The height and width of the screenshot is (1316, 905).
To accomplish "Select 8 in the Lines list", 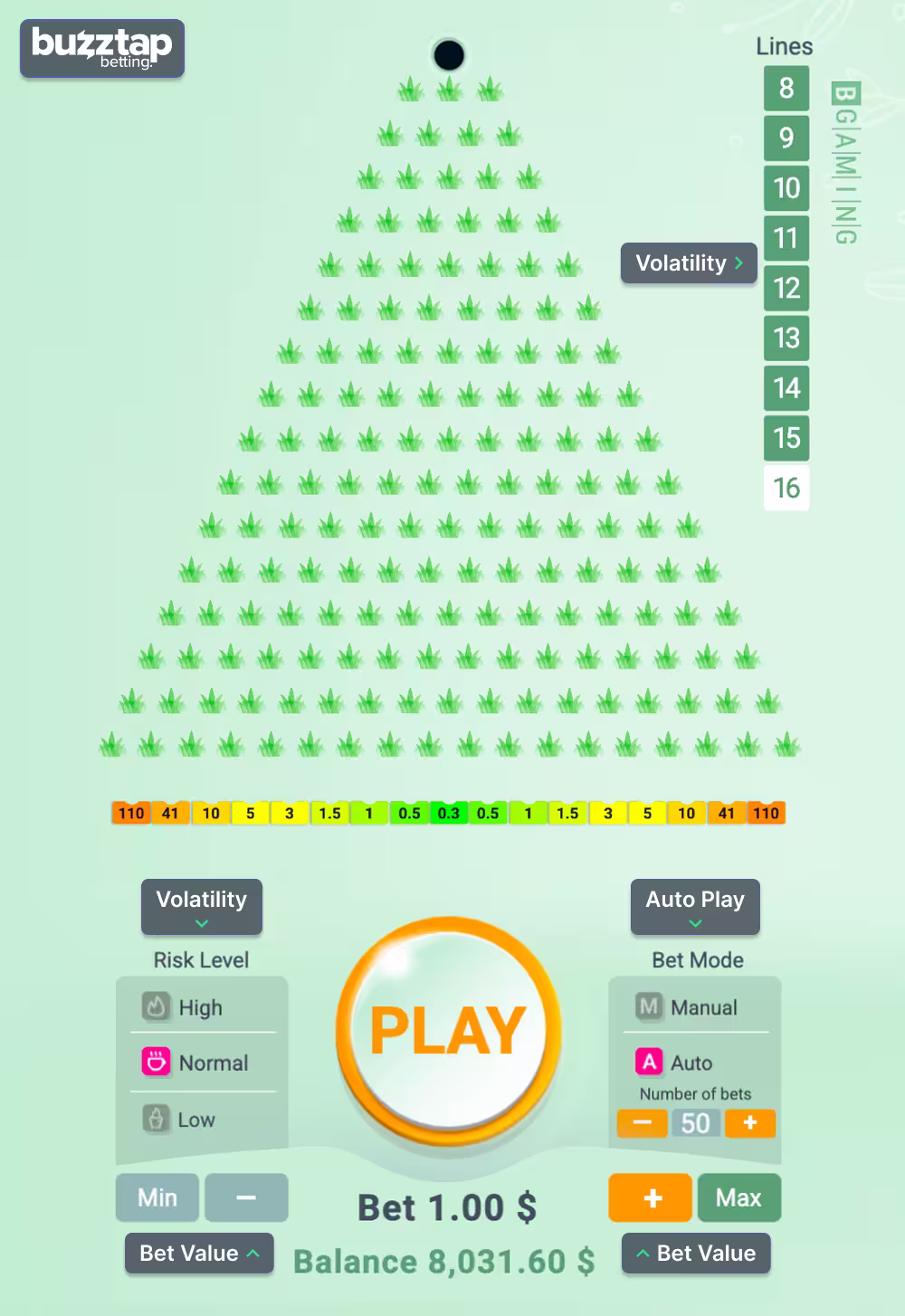I will click(x=786, y=89).
